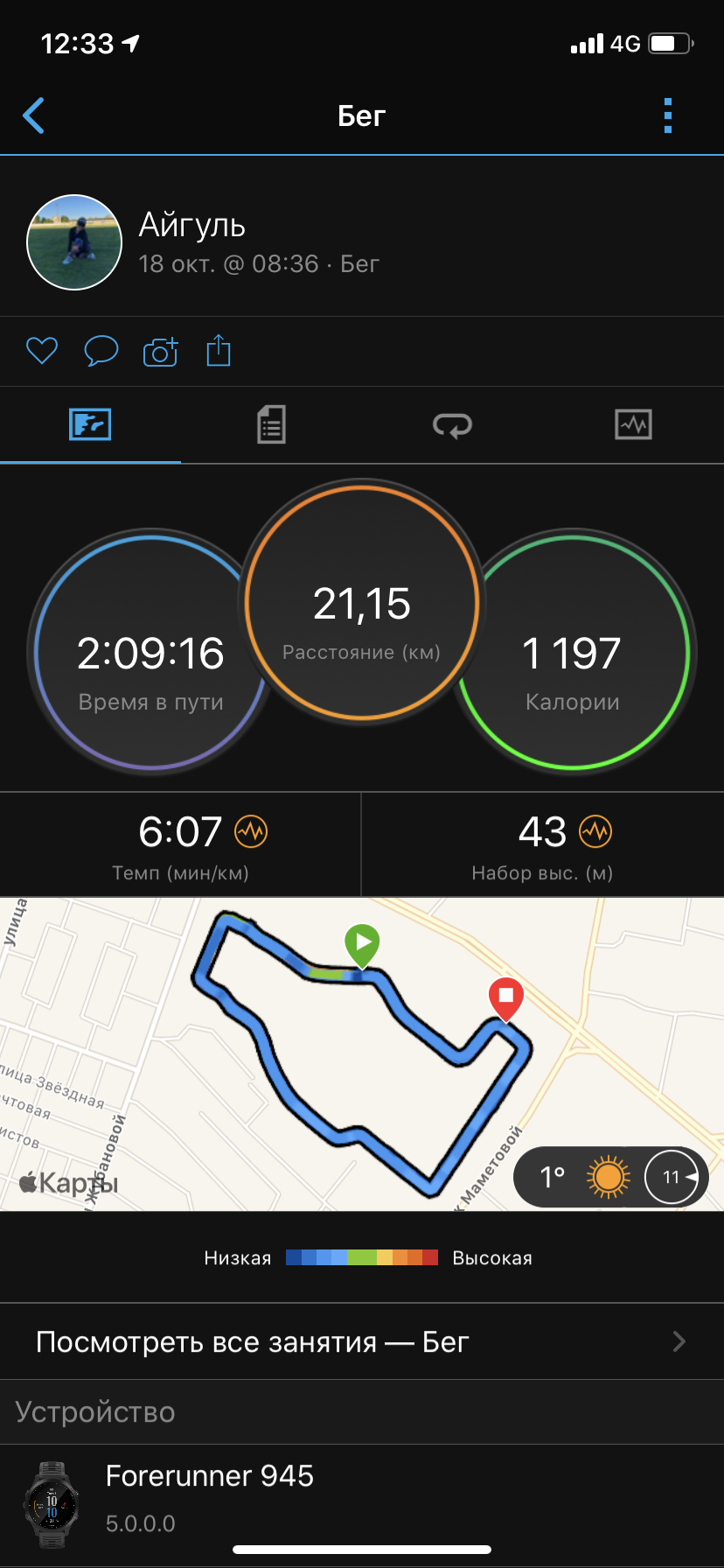Add a photo with the camera icon
This screenshot has width=724, height=1568.
point(160,351)
